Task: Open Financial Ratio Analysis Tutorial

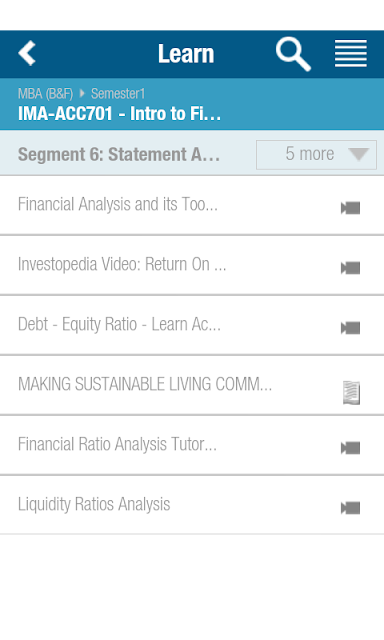Action: 192,445
